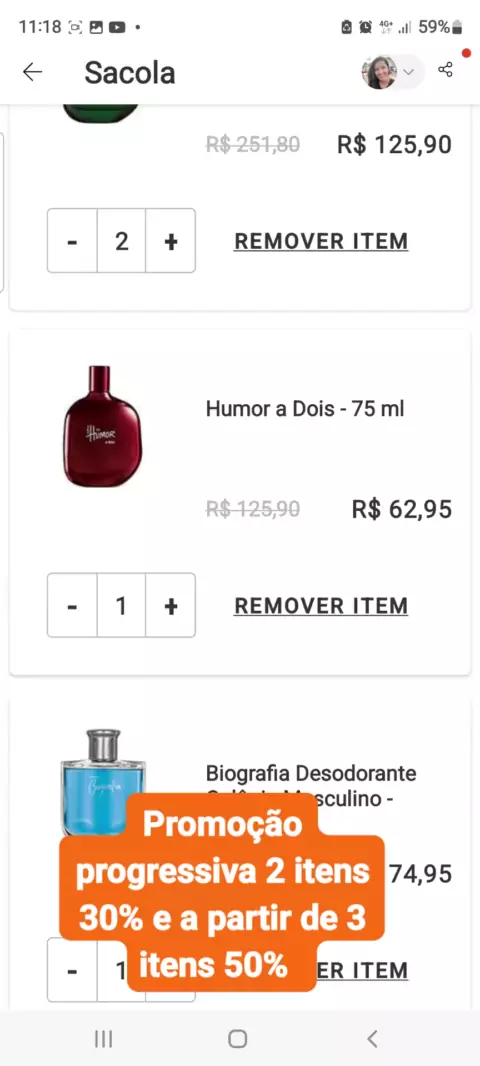Increase quantity of the item priced R$ 125,90
Image resolution: width=480 pixels, height=1066 pixels.
tap(171, 241)
